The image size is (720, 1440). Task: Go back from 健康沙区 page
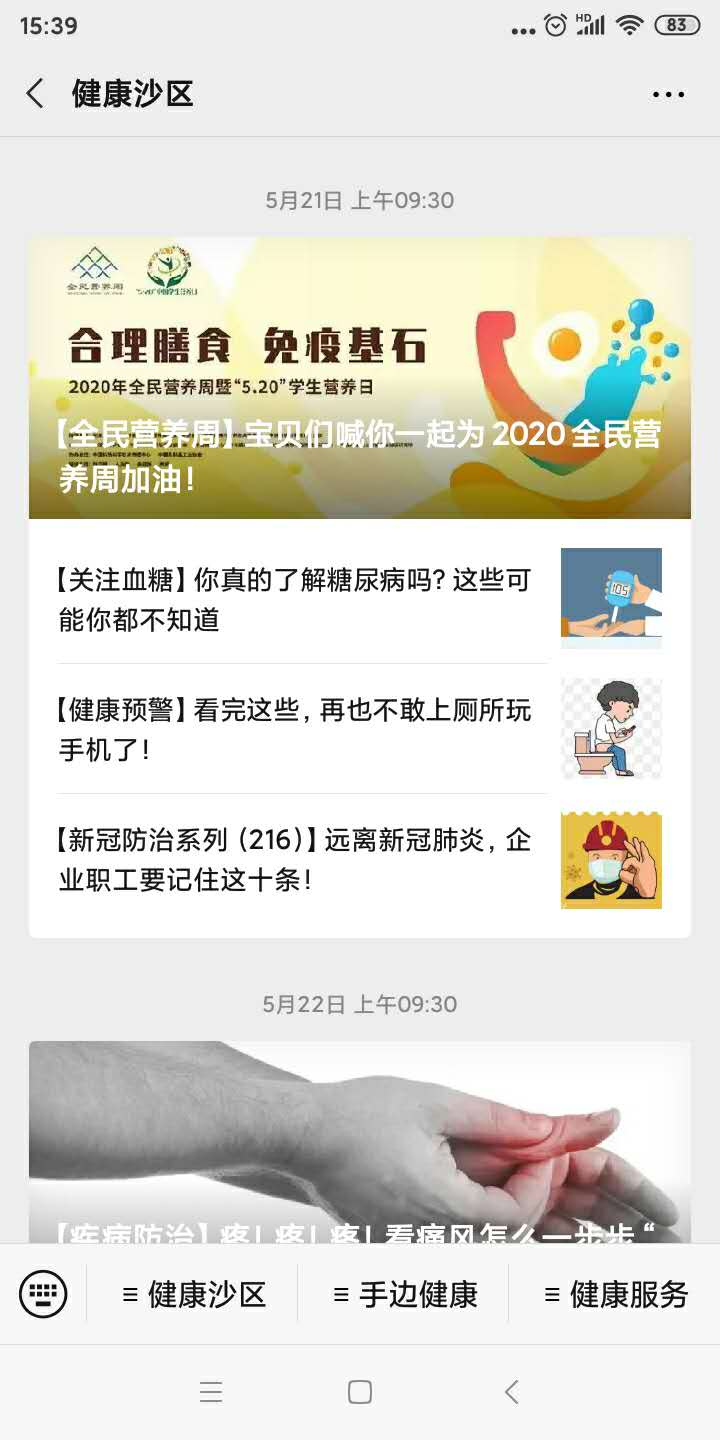point(35,94)
